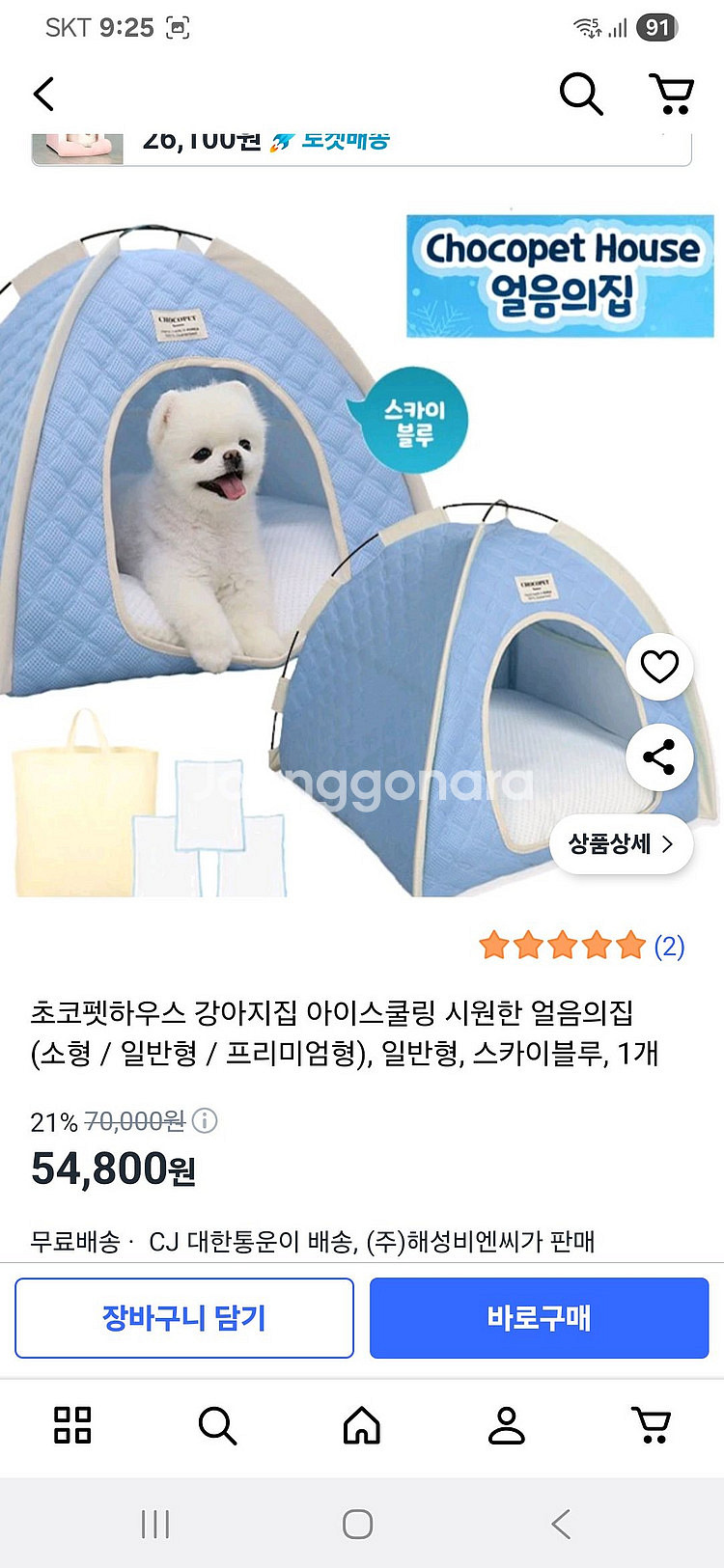Buy now with 바로구매

540,1318
